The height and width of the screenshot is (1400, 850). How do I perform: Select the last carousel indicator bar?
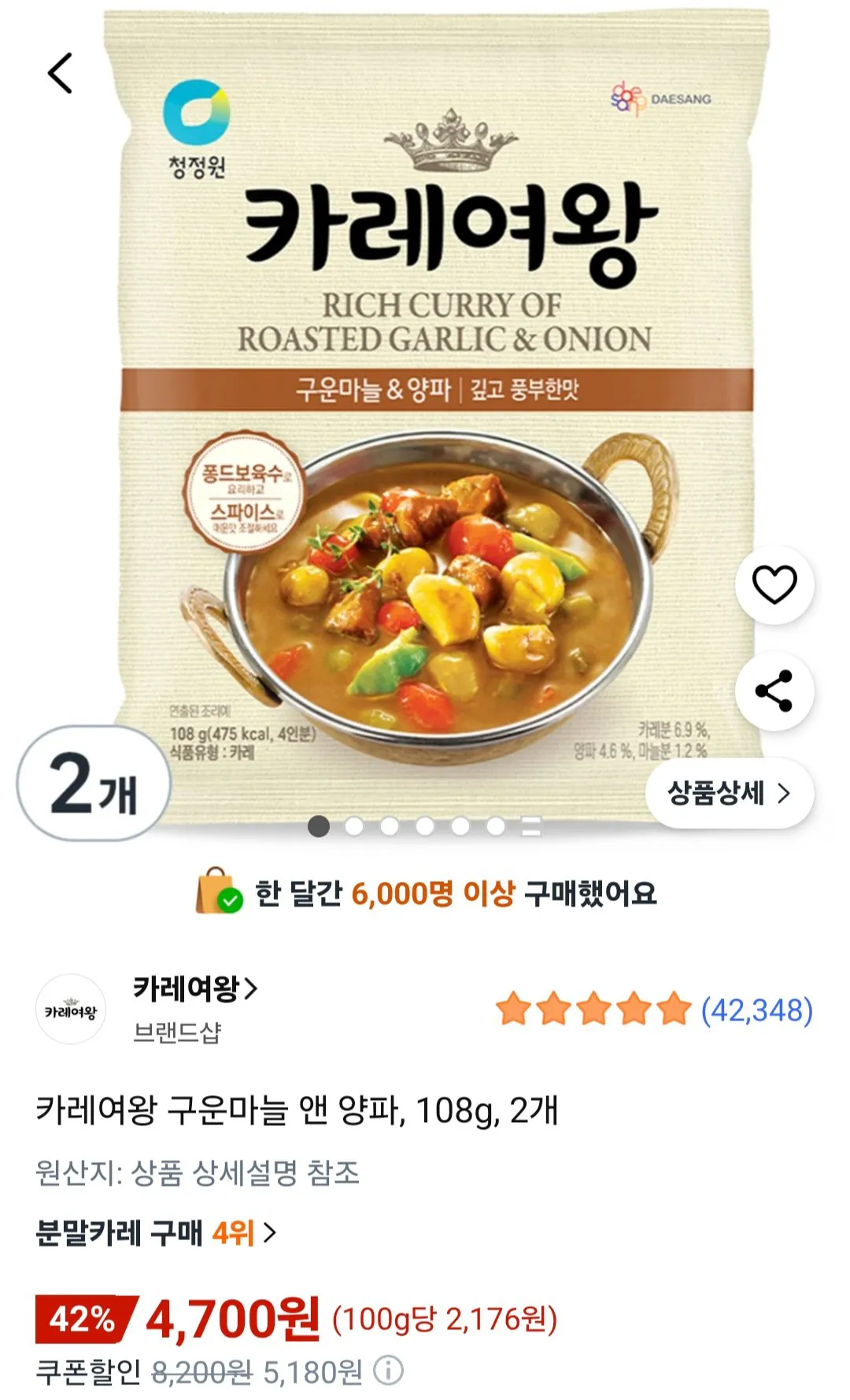[528, 827]
